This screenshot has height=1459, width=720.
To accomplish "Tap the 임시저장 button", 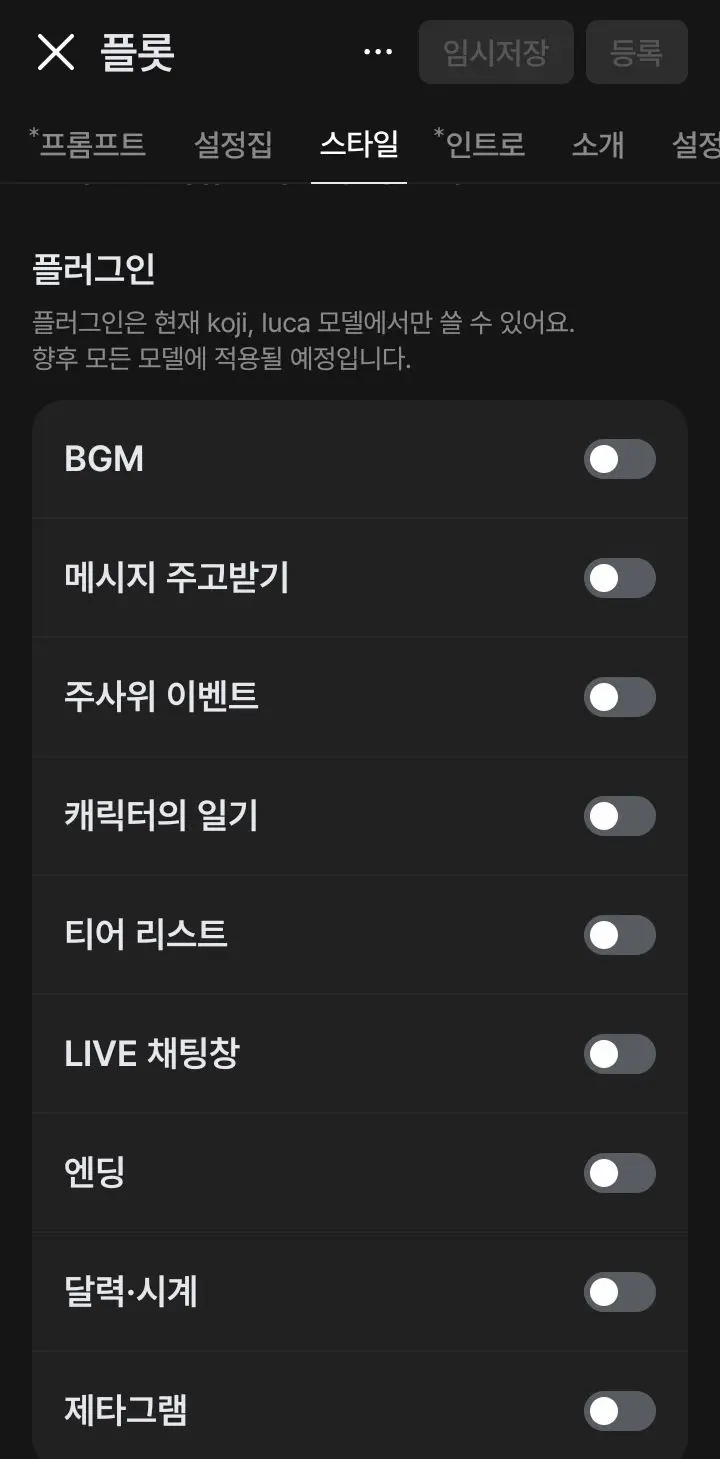I will click(x=496, y=52).
